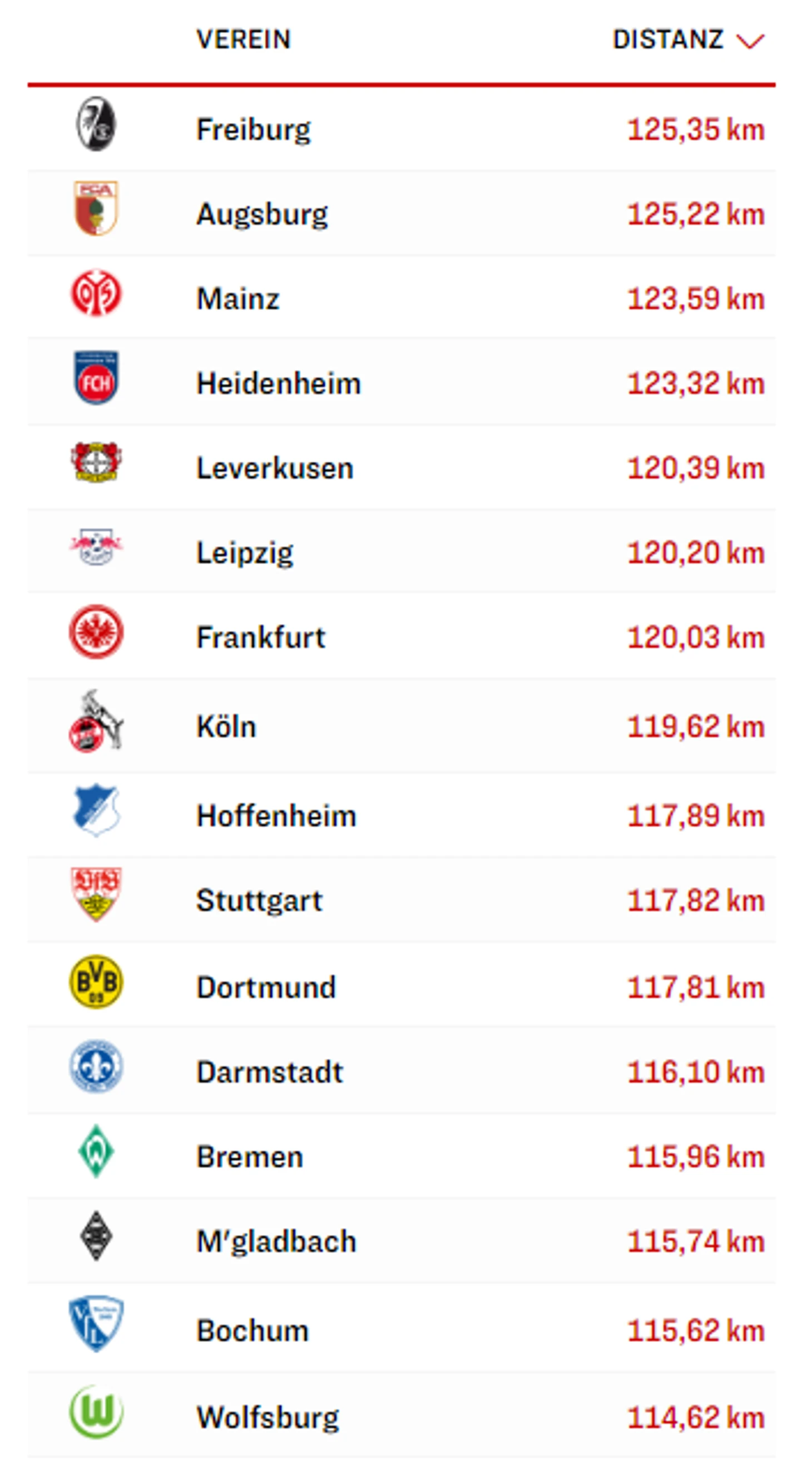This screenshot has height=1476, width=812.
Task: Open the Augsburg club row
Action: 262,214
